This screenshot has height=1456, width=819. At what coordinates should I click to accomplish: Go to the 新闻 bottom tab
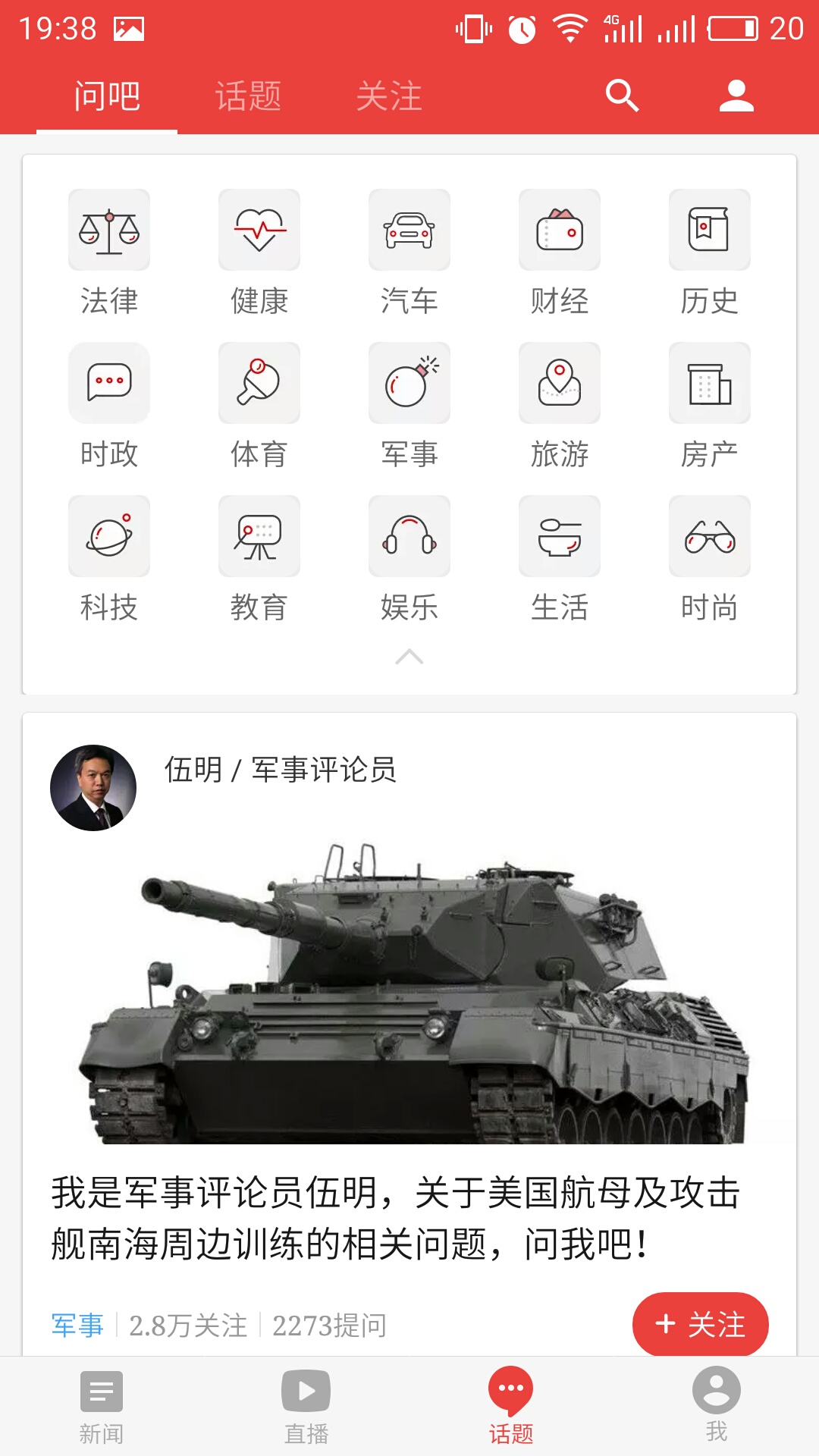[102, 1406]
